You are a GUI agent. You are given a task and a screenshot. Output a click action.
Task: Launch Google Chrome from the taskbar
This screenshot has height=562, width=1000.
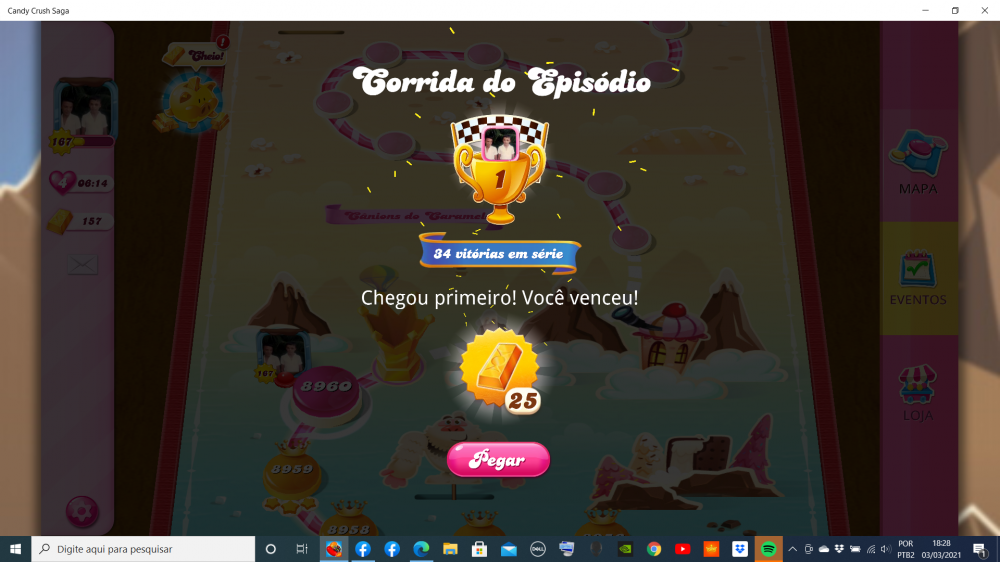pyautogui.click(x=654, y=549)
